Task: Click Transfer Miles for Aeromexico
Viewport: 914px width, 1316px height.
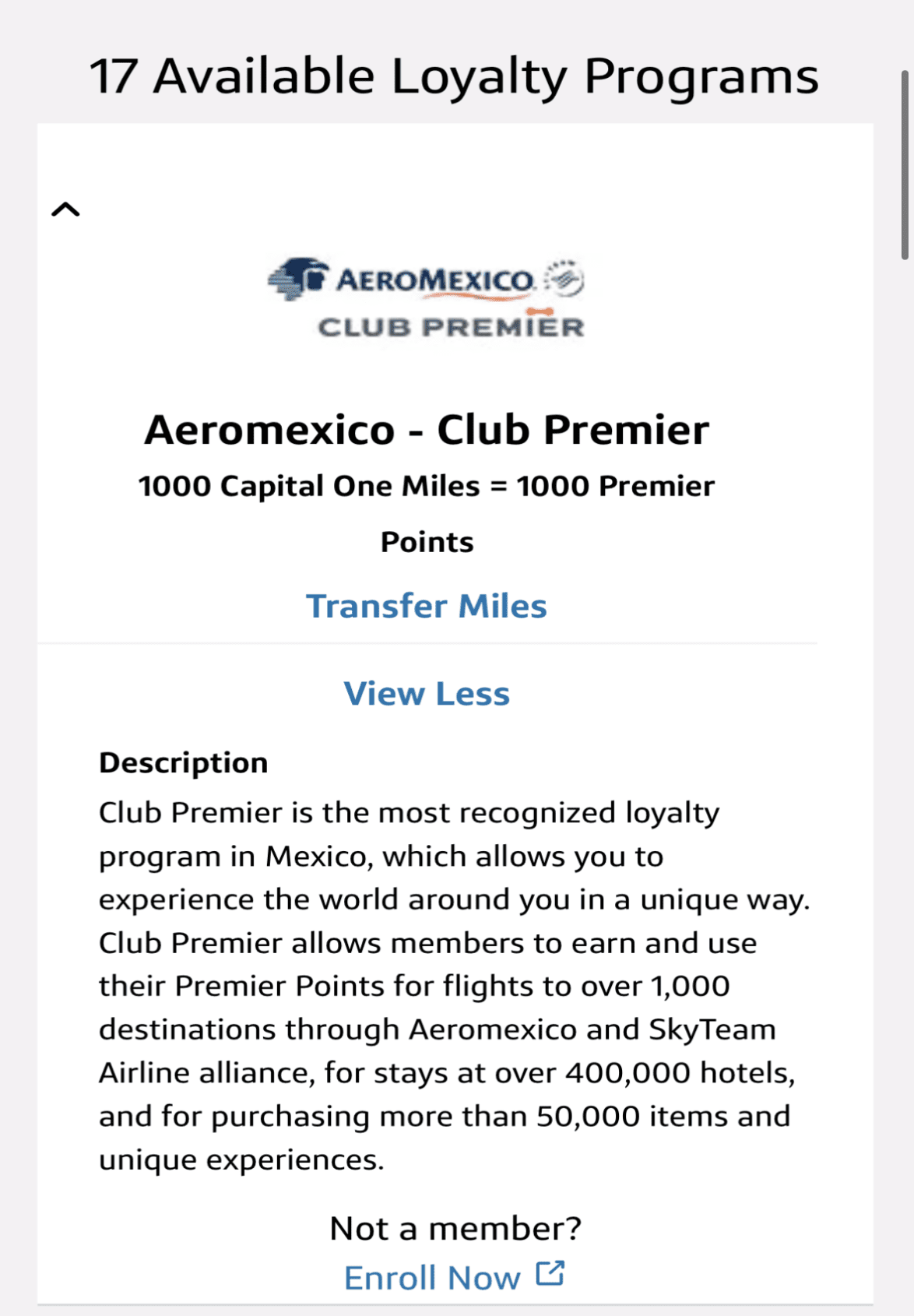Action: (x=427, y=606)
